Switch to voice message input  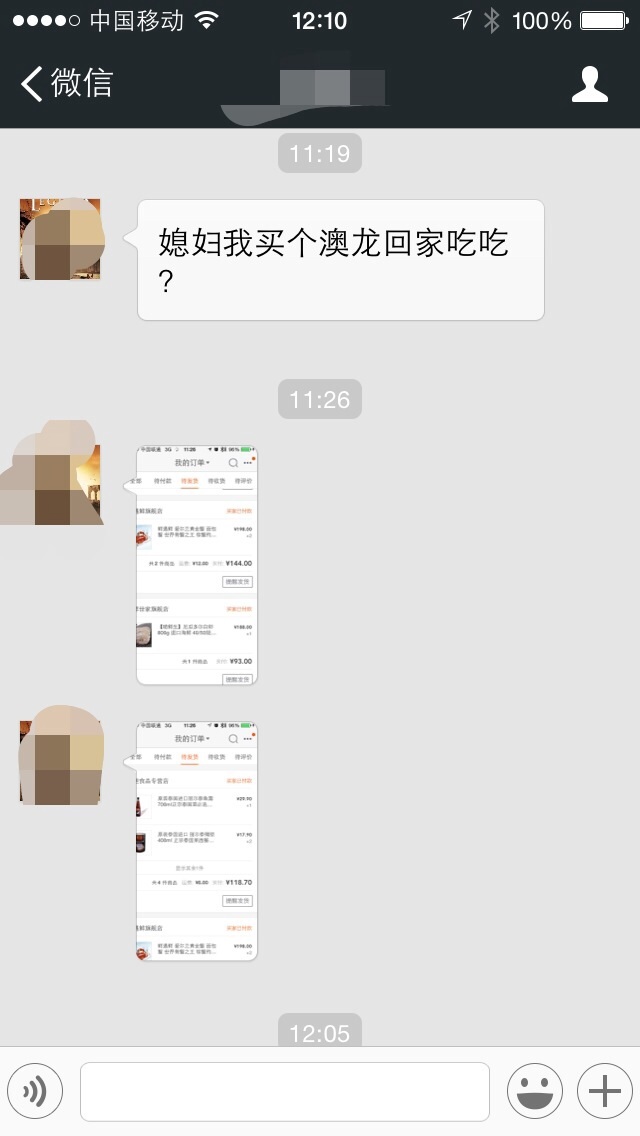(x=35, y=1091)
